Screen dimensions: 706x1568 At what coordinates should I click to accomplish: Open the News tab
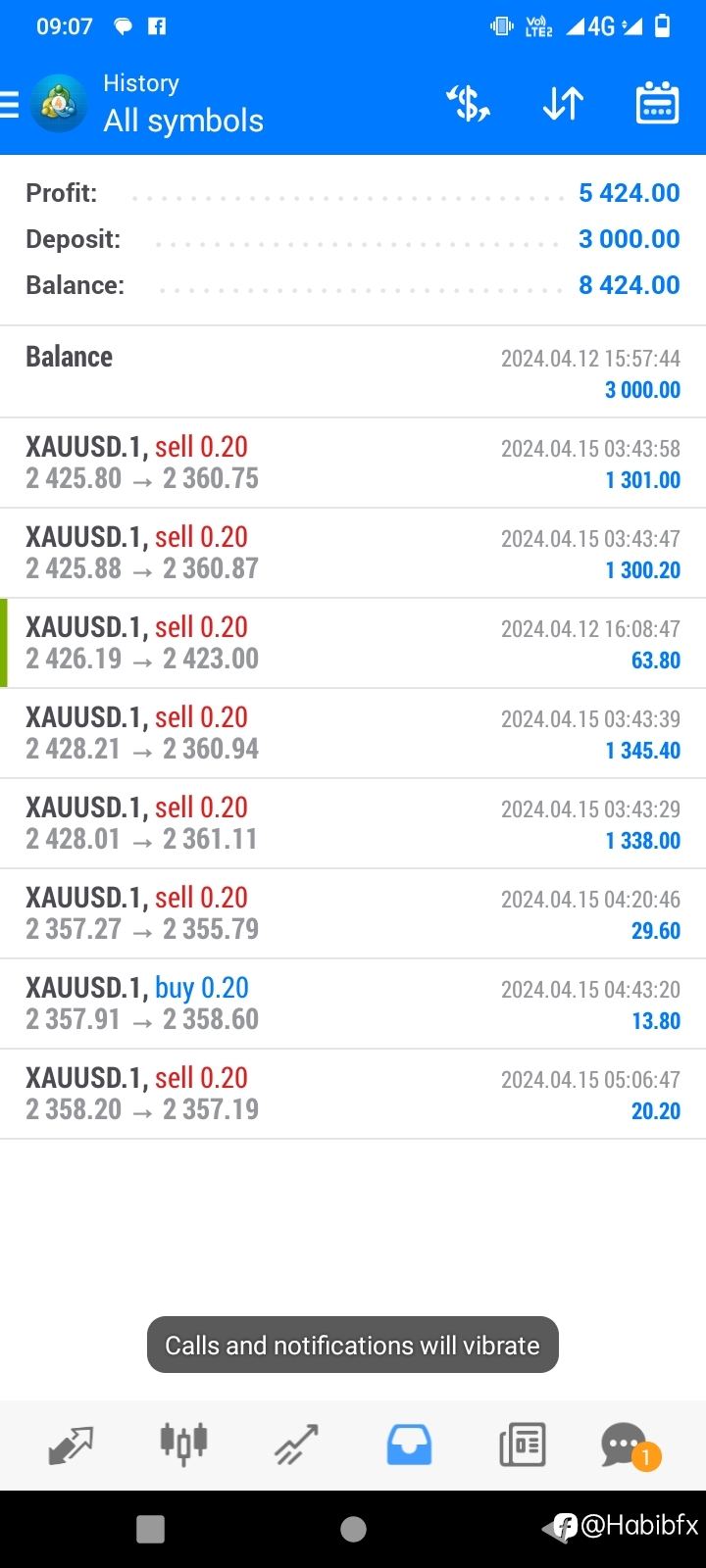523,1445
